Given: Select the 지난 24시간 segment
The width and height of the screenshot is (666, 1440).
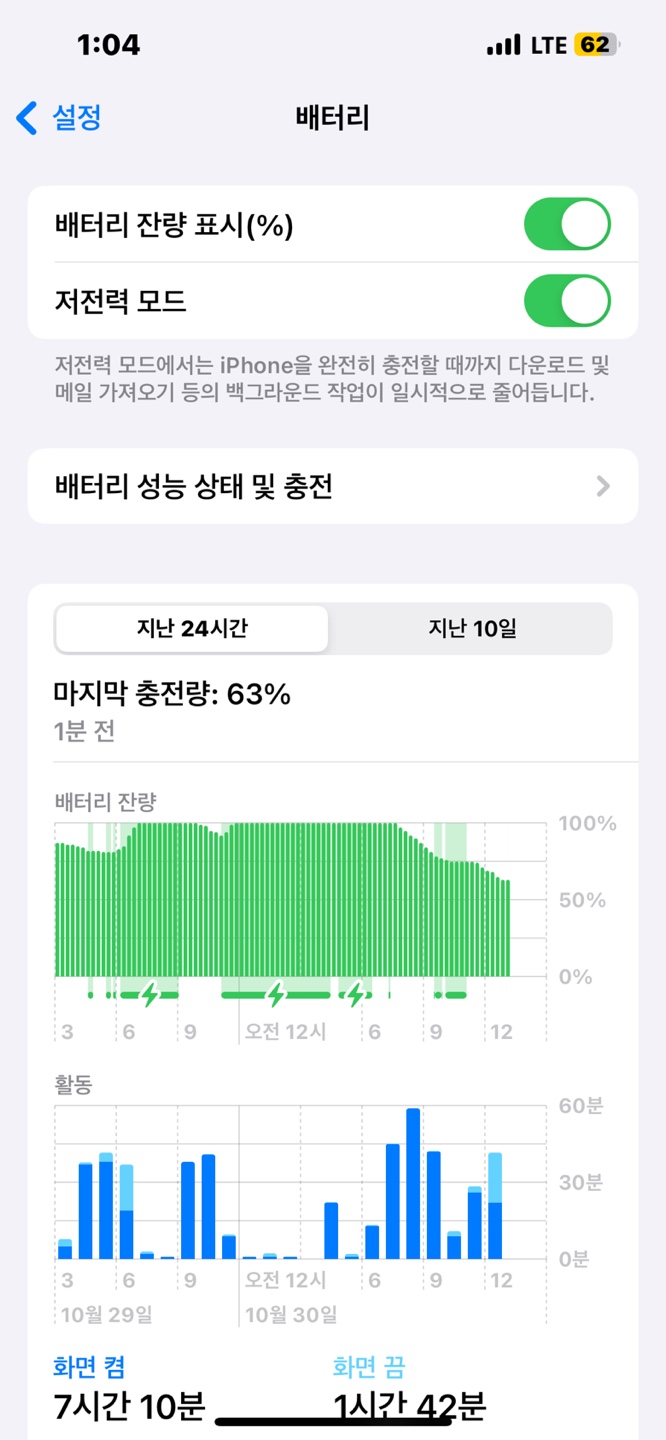Looking at the screenshot, I should click(192, 629).
